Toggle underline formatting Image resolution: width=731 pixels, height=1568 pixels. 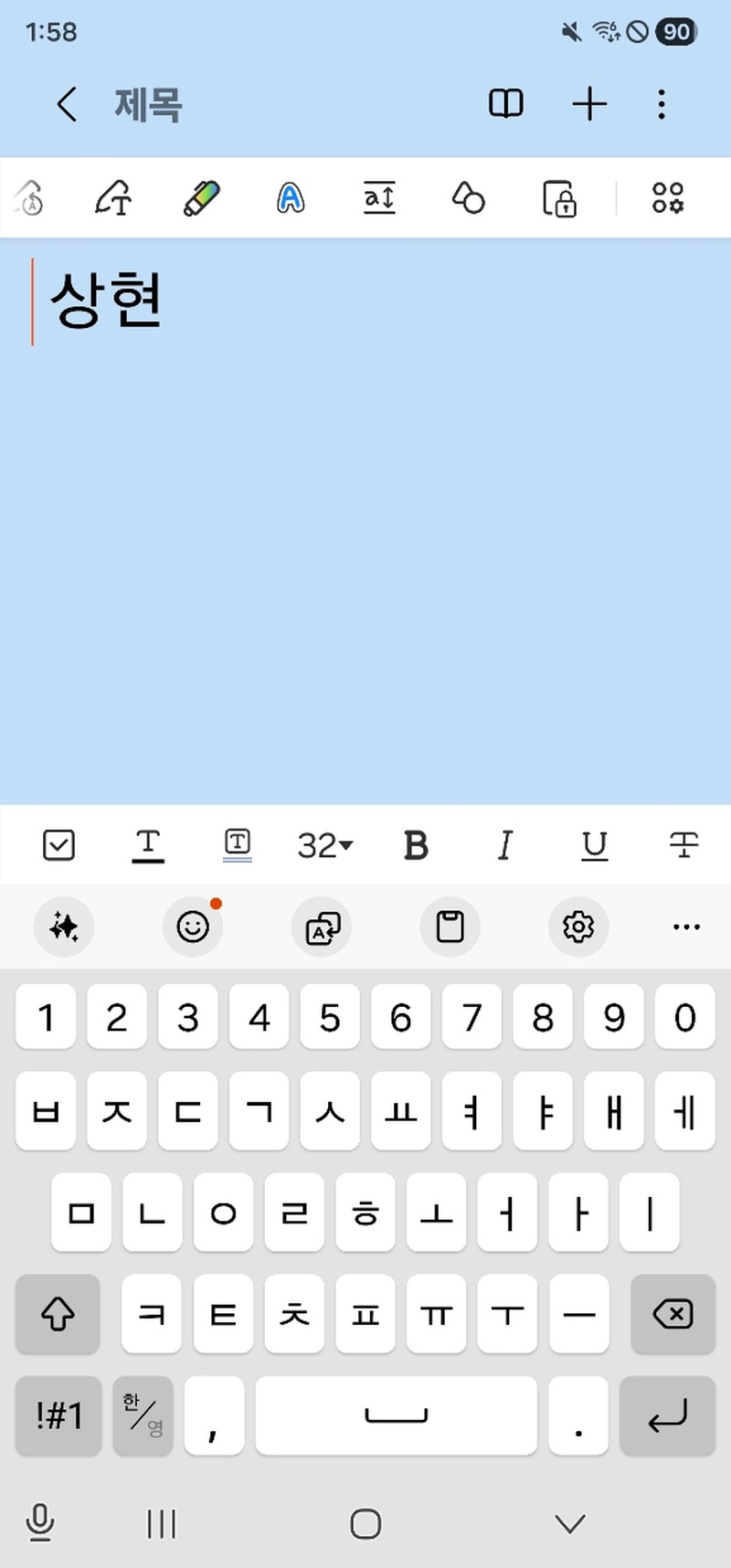click(x=595, y=845)
